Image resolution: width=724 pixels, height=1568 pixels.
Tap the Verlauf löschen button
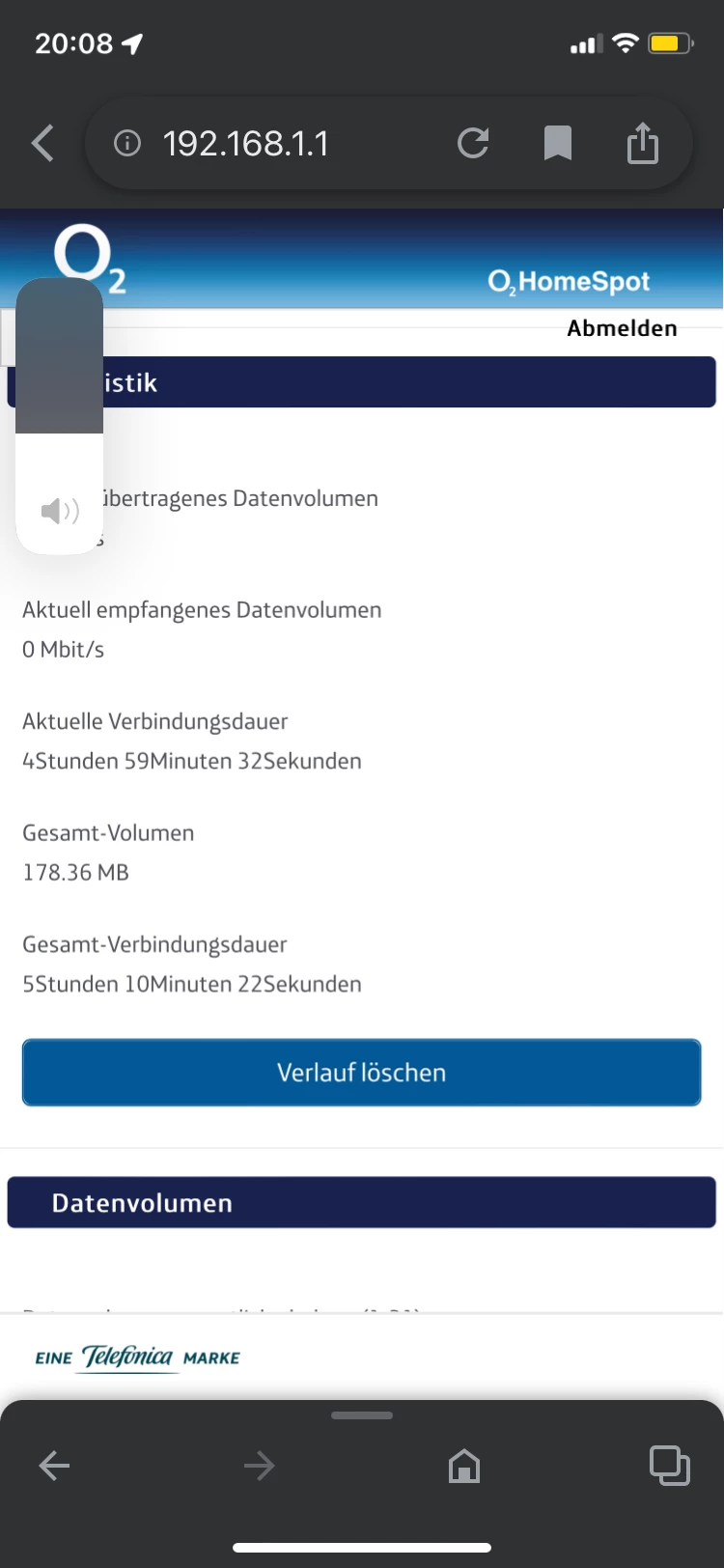pyautogui.click(x=361, y=1073)
